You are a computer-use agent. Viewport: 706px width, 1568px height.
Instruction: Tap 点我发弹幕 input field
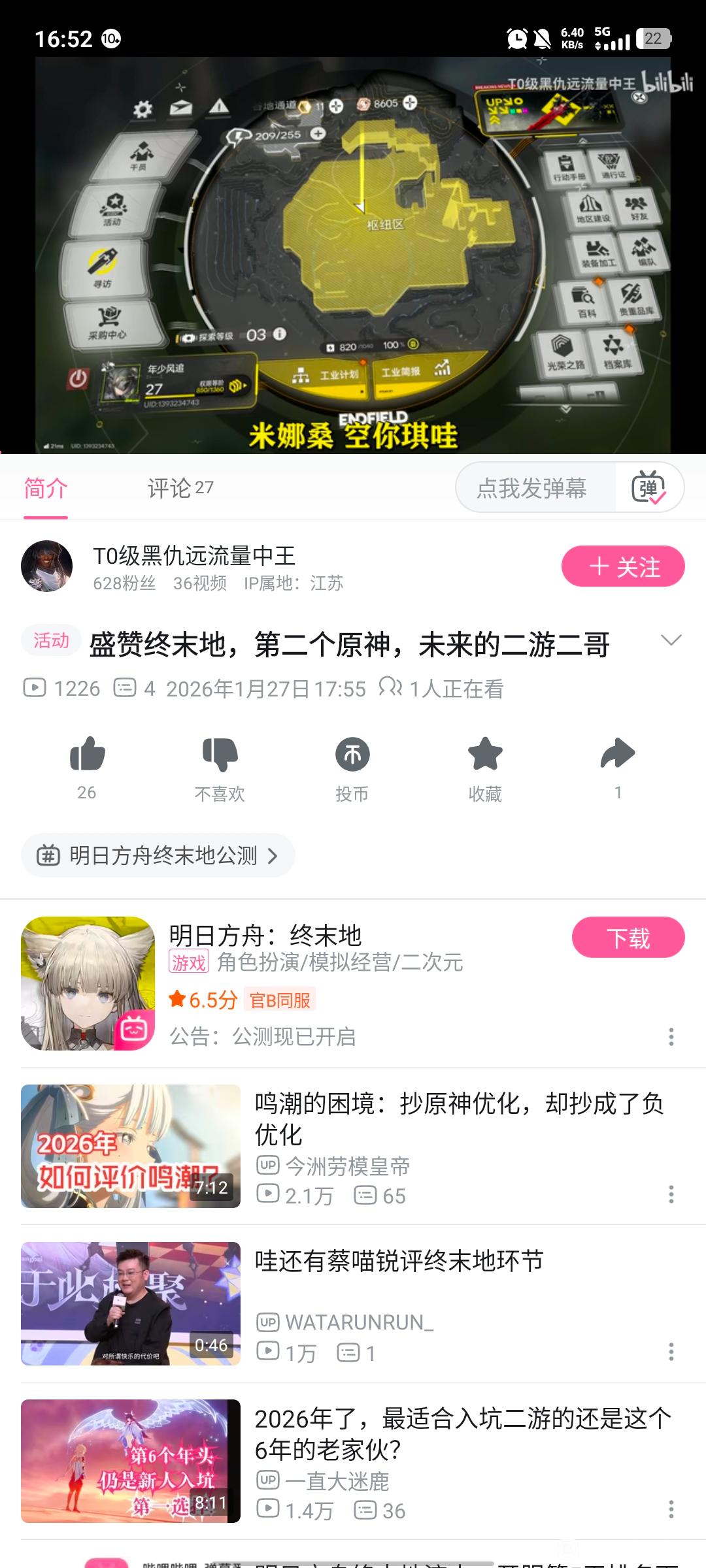tap(533, 488)
